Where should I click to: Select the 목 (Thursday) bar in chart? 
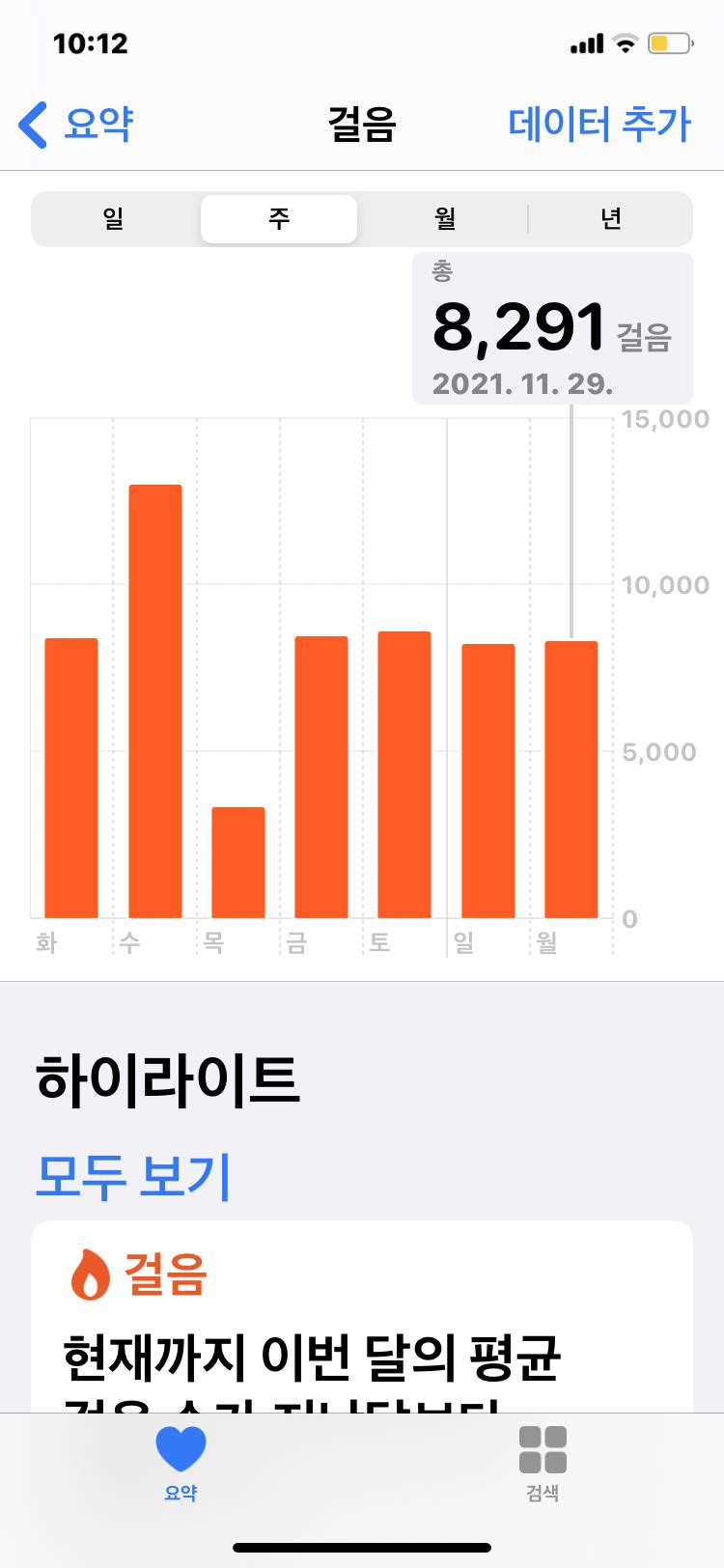[238, 861]
